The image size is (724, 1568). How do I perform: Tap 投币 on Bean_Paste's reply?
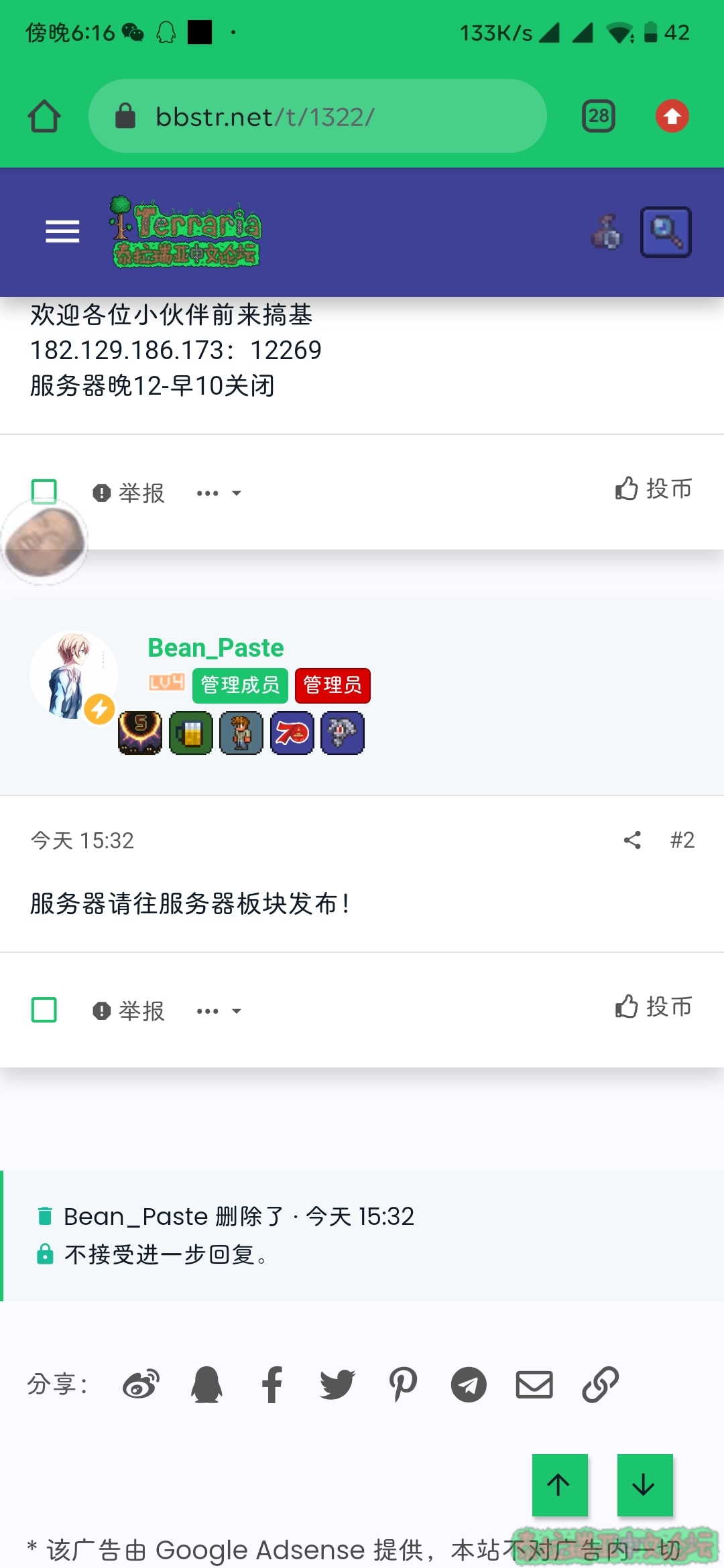(x=654, y=1006)
